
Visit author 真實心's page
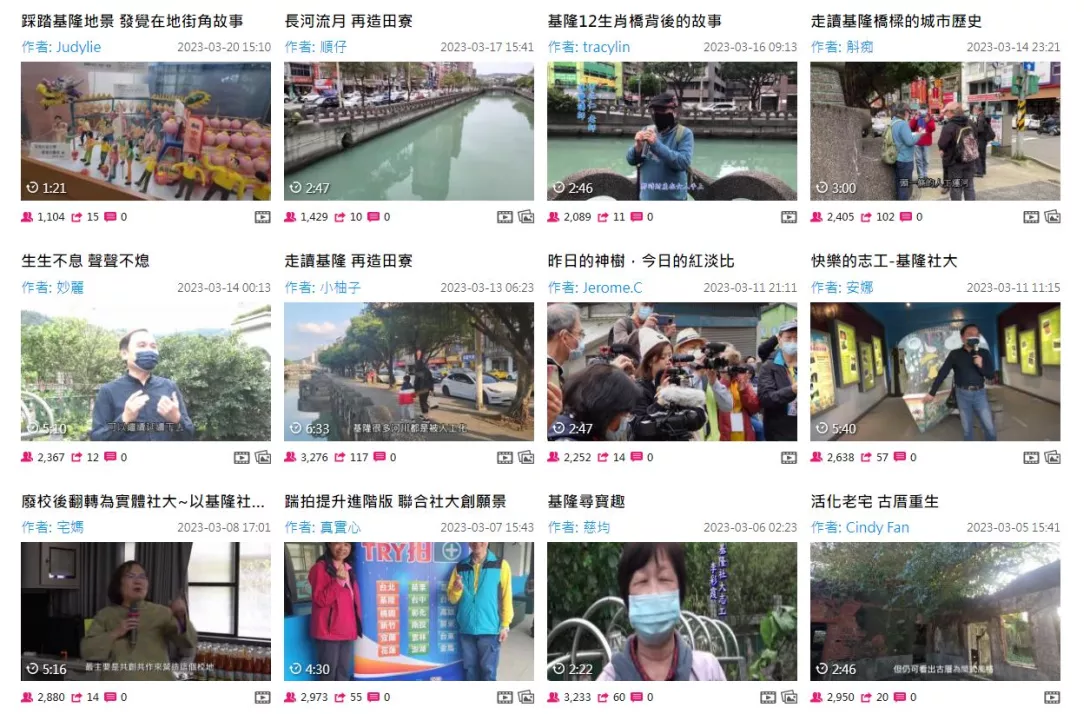[x=340, y=527]
